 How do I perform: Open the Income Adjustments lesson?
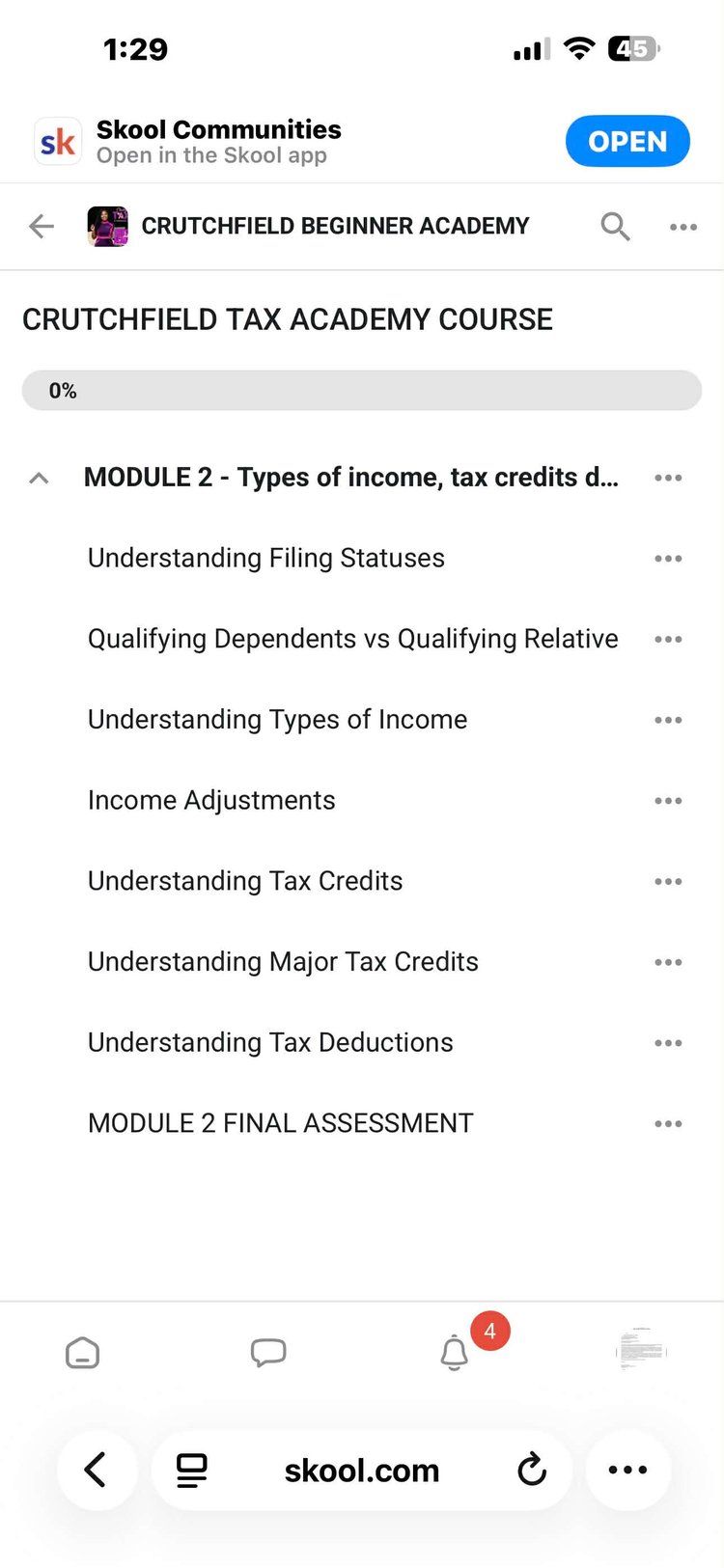211,801
